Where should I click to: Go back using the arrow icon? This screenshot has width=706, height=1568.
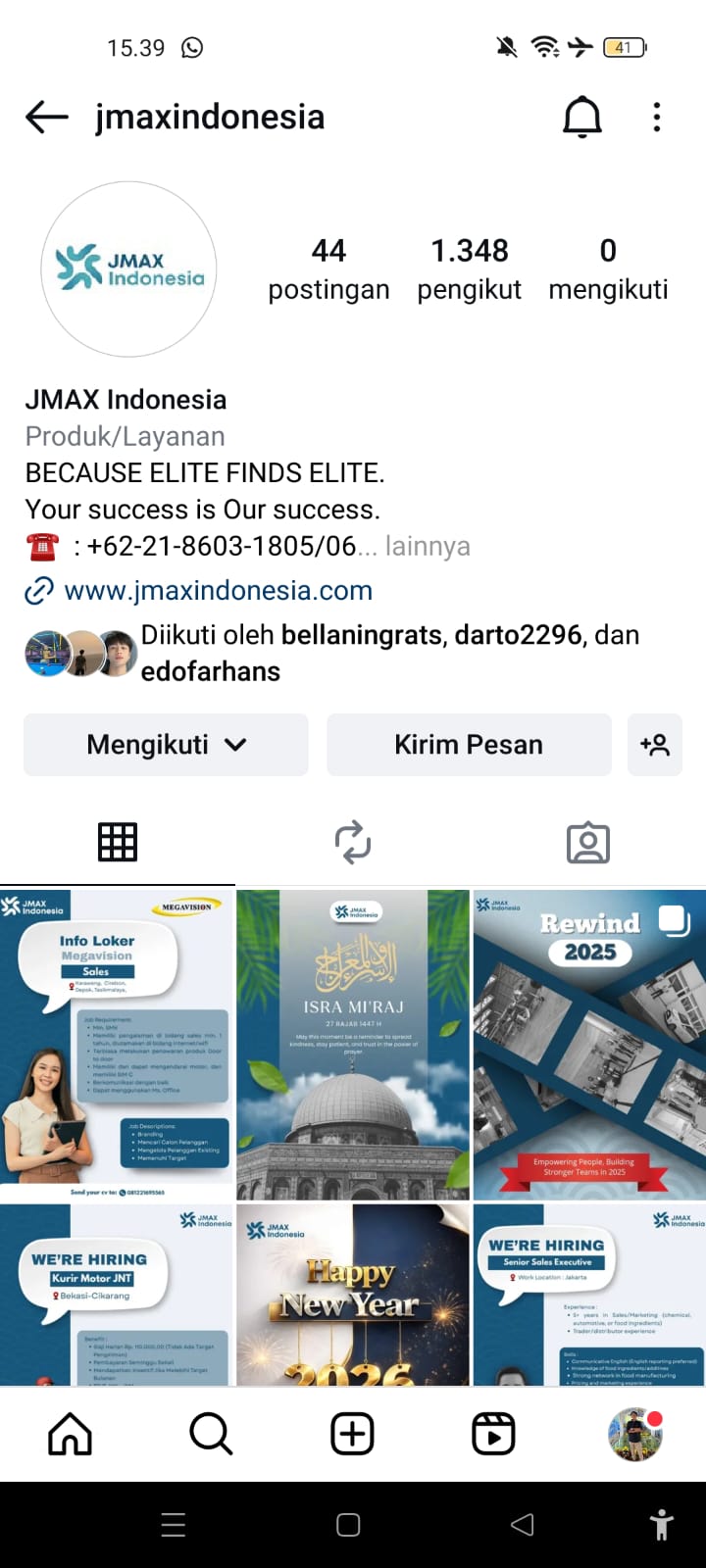point(46,118)
